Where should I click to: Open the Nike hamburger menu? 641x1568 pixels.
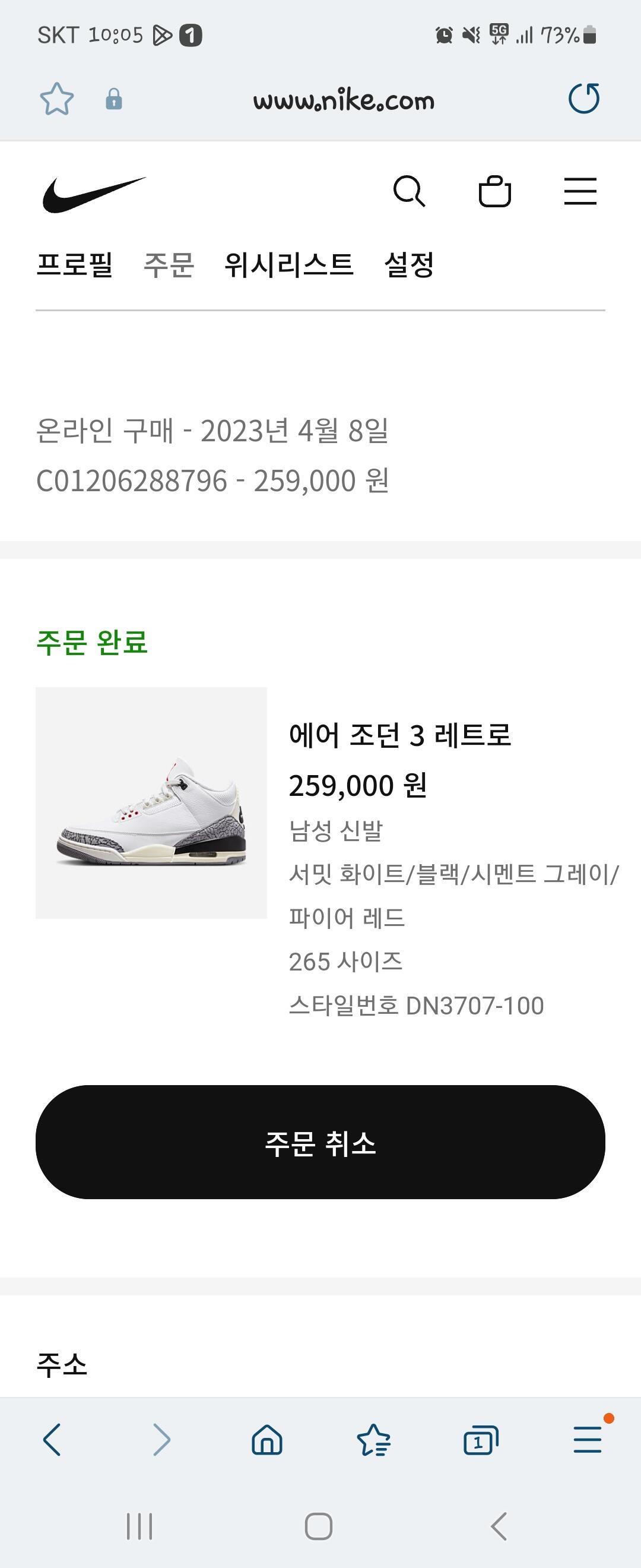tap(580, 192)
